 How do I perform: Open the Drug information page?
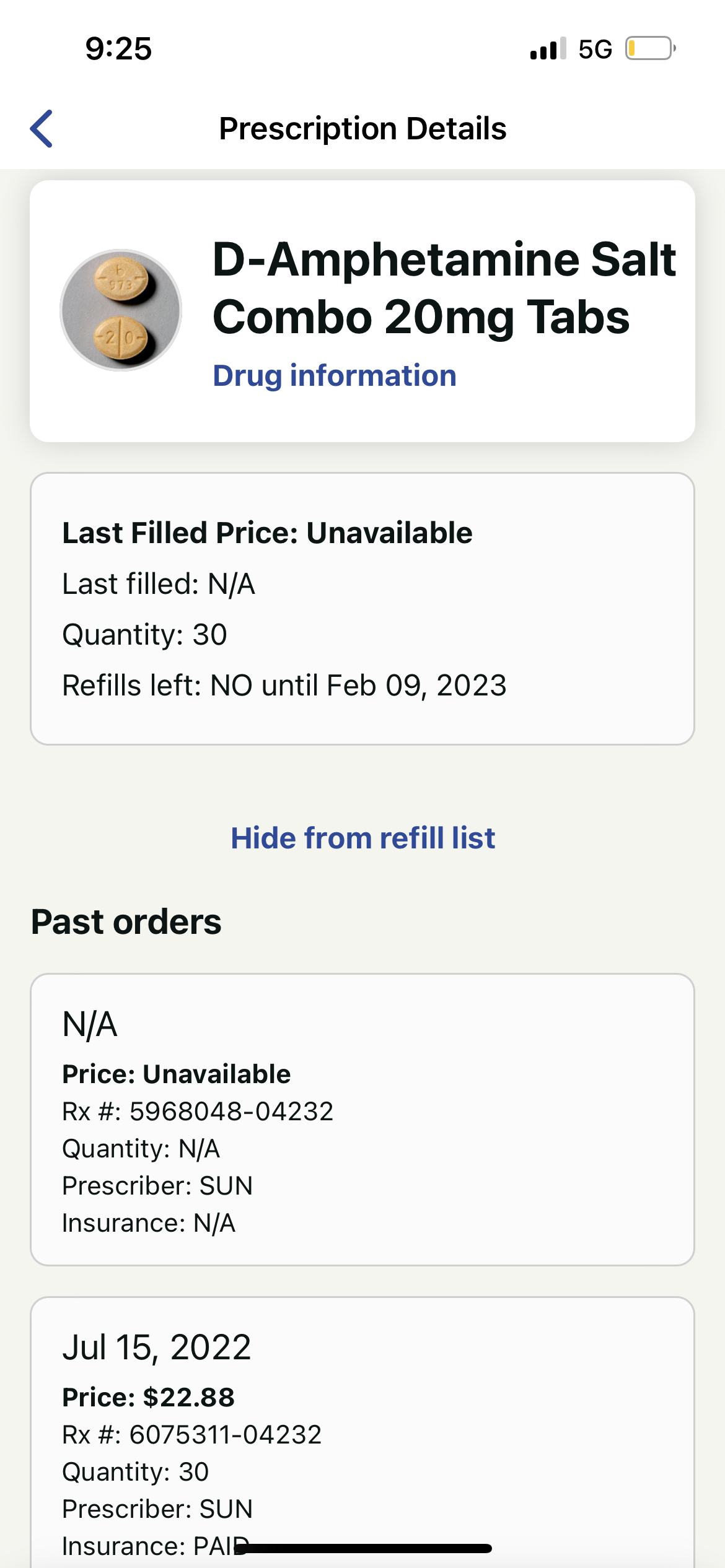(x=334, y=375)
